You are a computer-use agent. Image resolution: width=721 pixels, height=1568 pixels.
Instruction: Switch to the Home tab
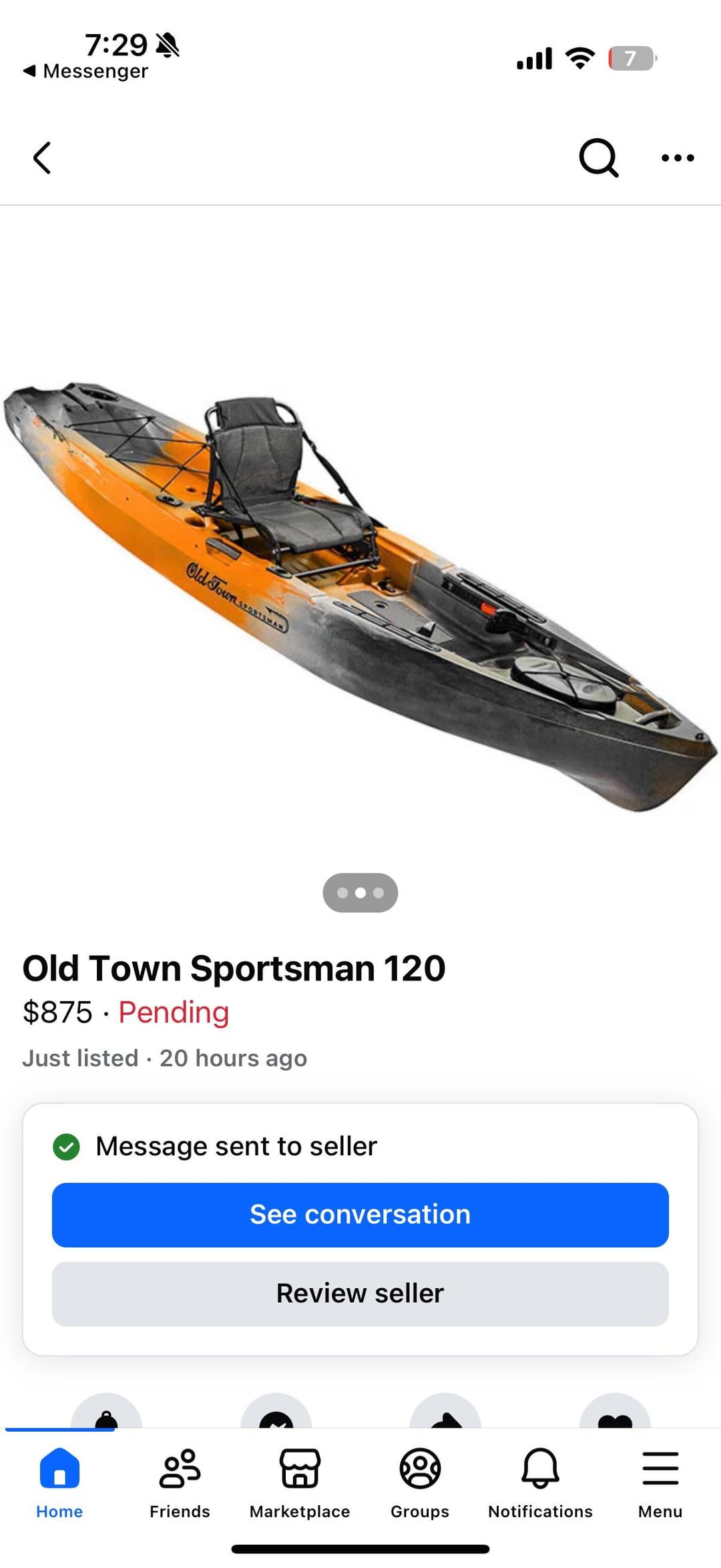click(59, 1481)
